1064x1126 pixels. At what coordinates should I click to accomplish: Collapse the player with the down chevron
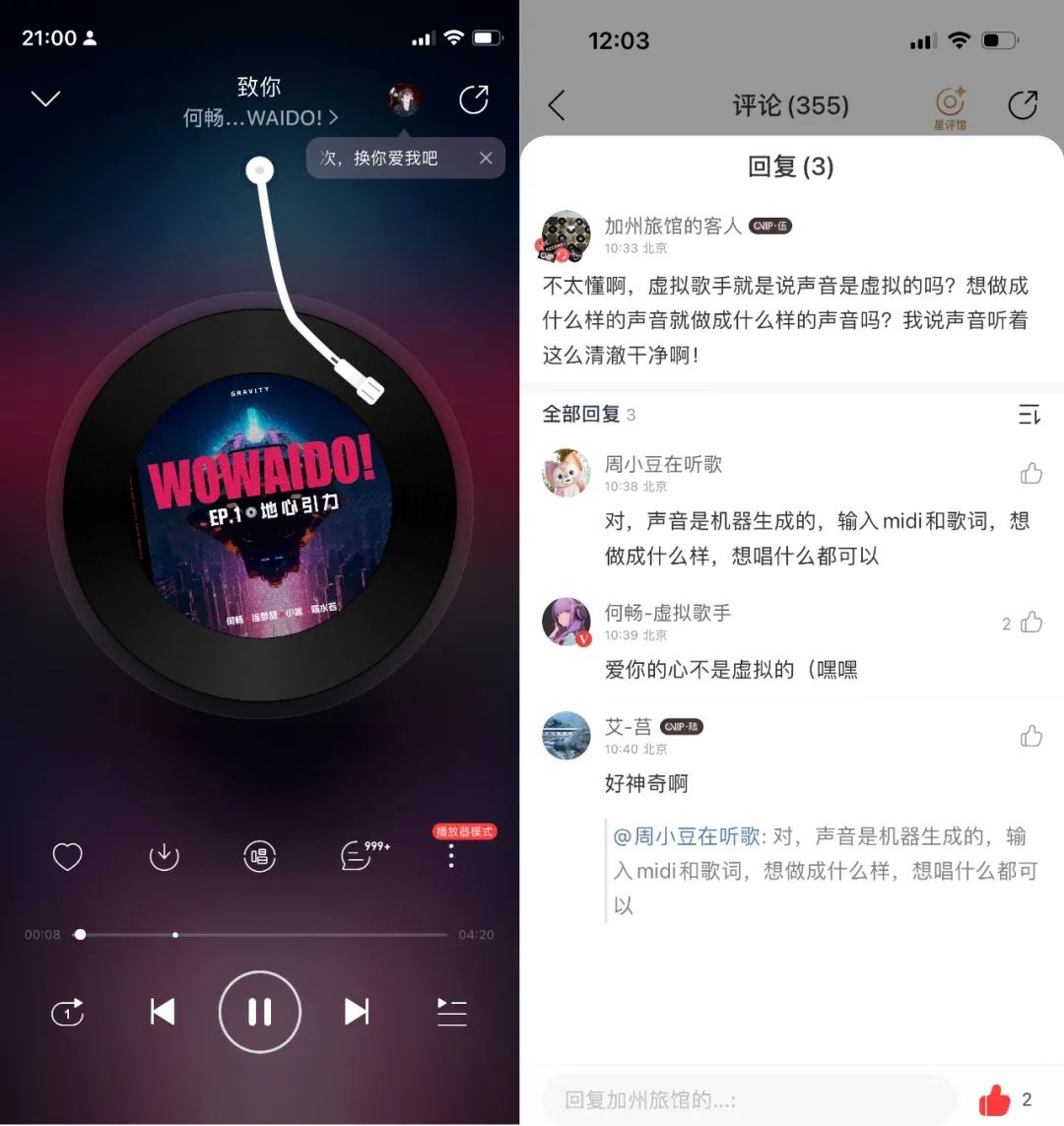(x=46, y=99)
